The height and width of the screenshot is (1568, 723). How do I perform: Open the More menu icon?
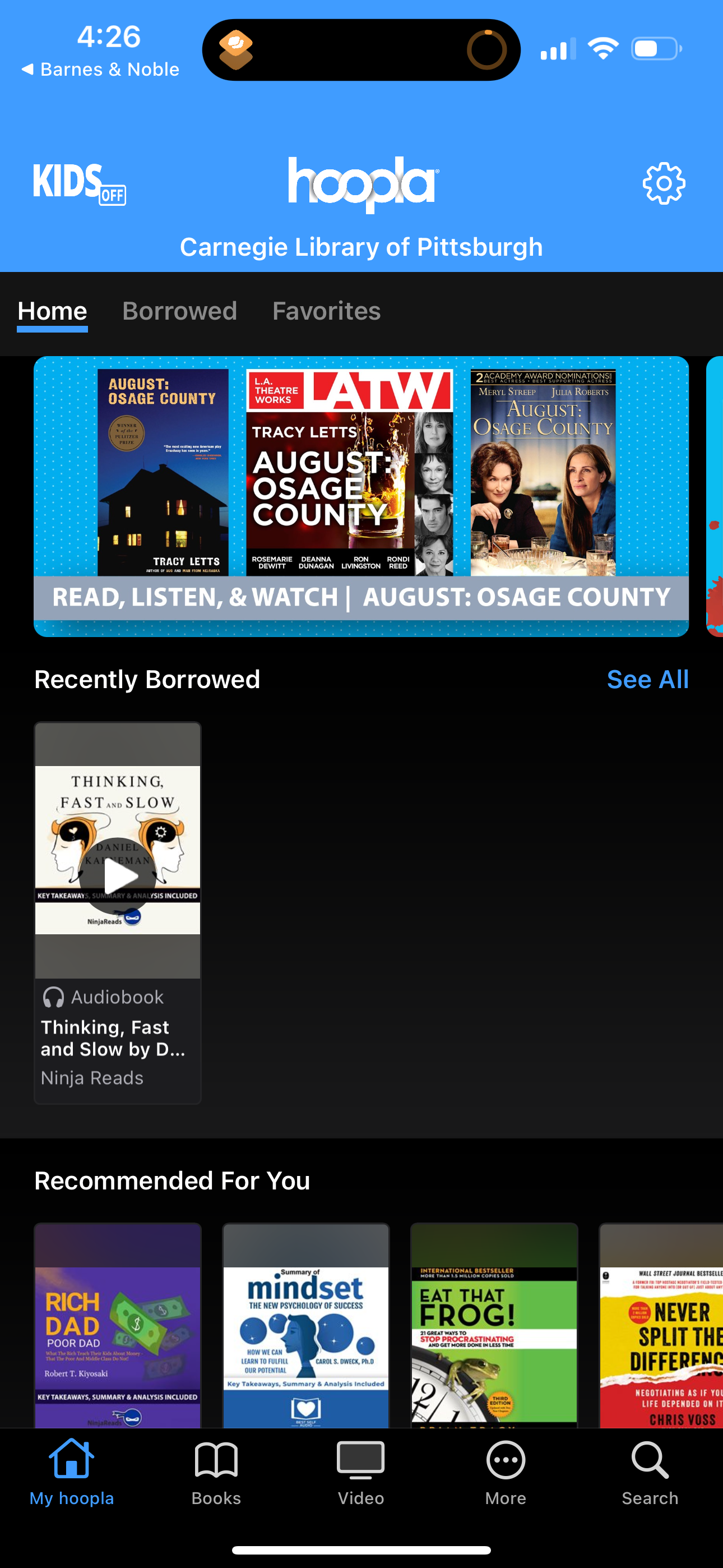[506, 1461]
